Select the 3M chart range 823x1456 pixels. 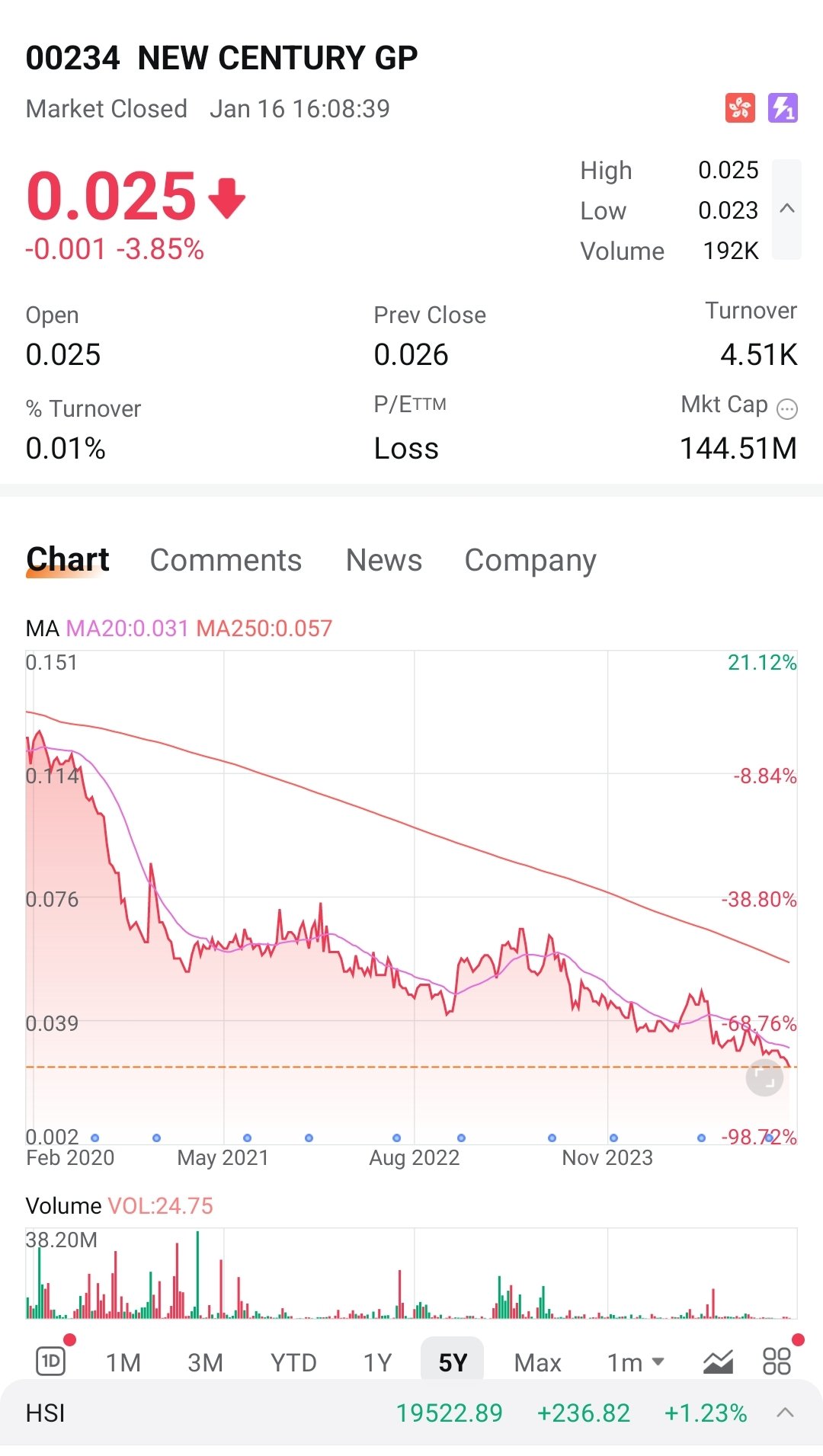coord(205,1362)
